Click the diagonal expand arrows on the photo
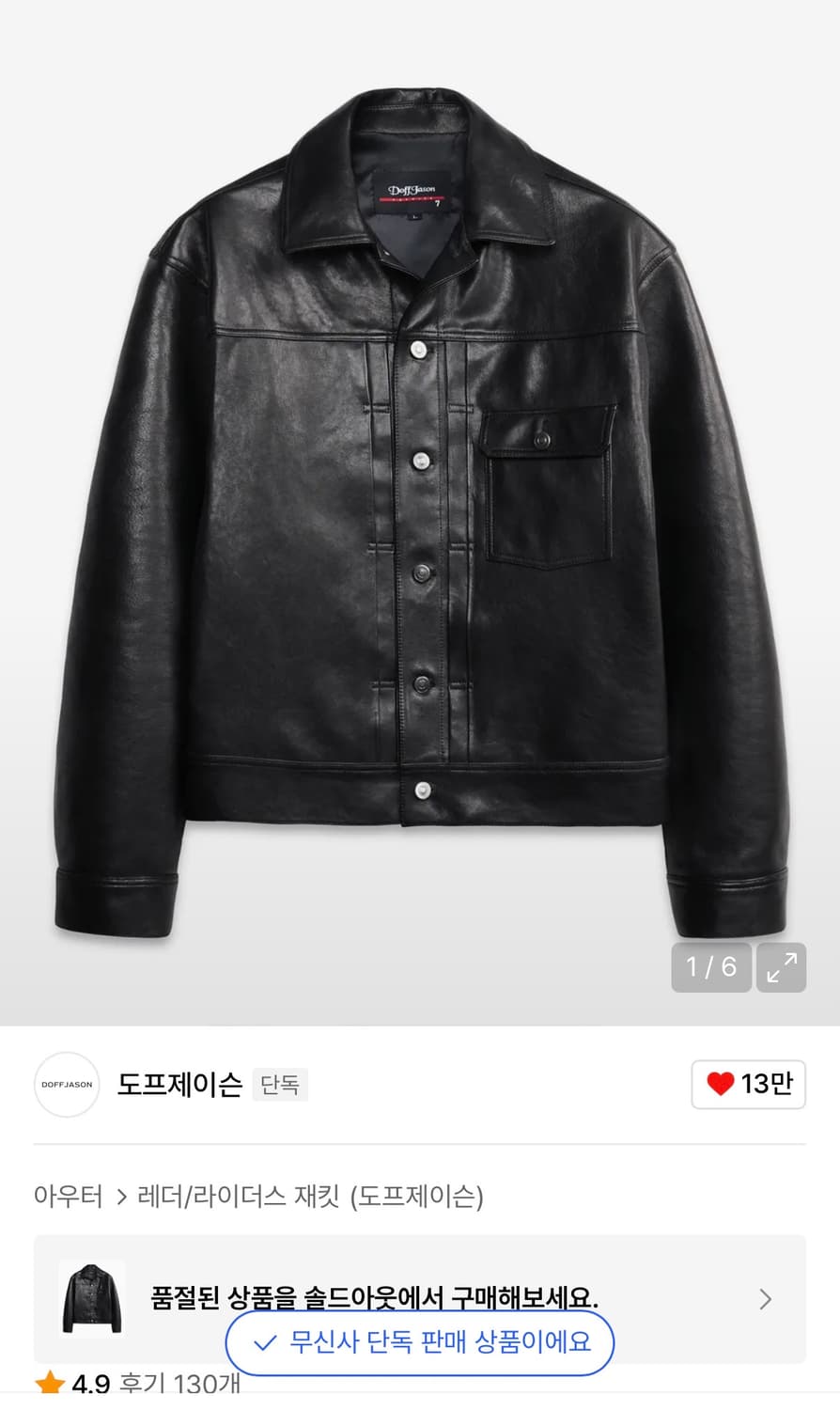The height and width of the screenshot is (1410, 840). pyautogui.click(x=782, y=967)
